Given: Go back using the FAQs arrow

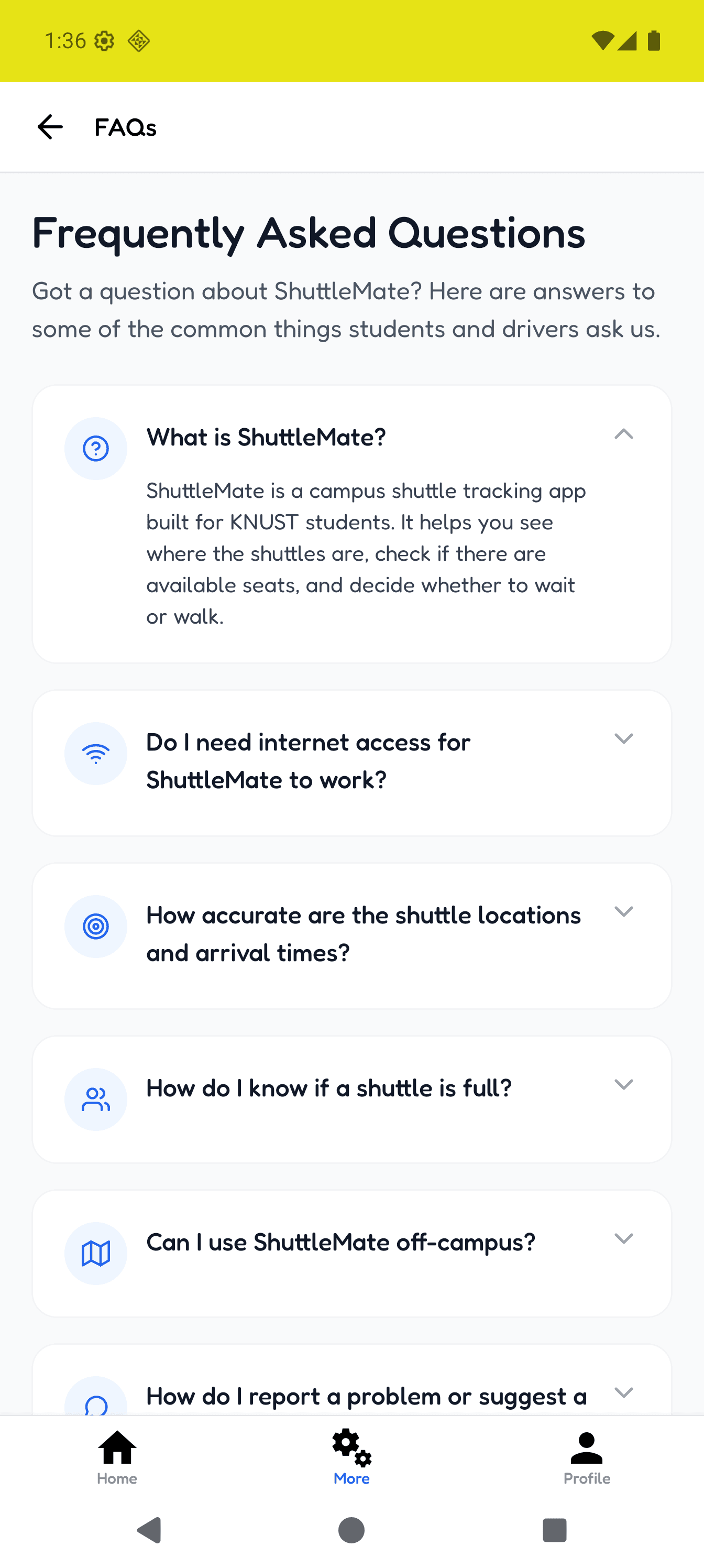Looking at the screenshot, I should point(50,127).
